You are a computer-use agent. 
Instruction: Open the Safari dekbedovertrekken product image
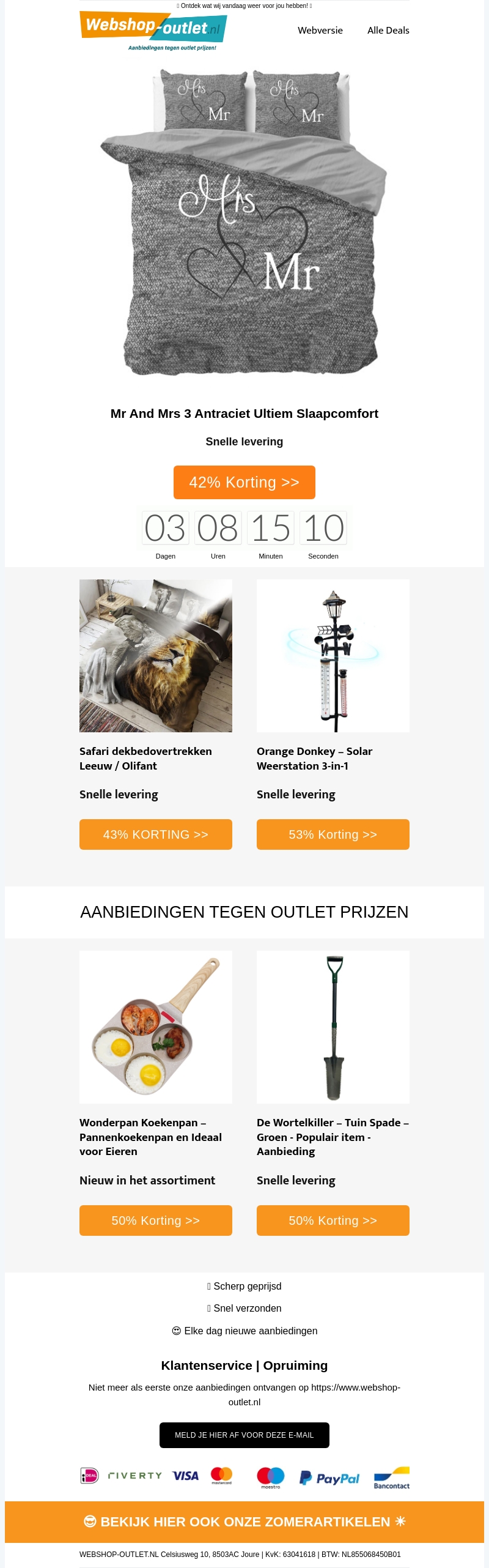[156, 655]
